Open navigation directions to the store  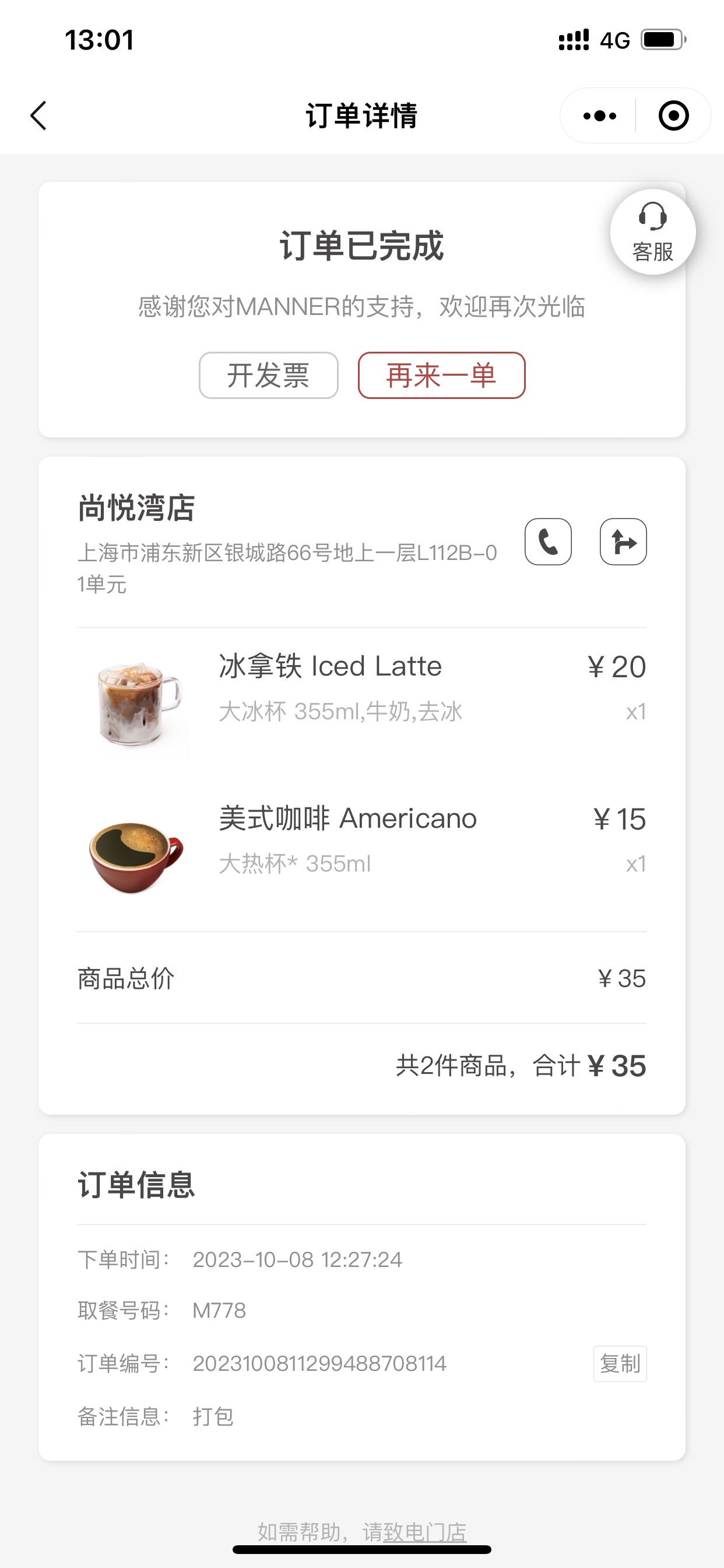[623, 542]
